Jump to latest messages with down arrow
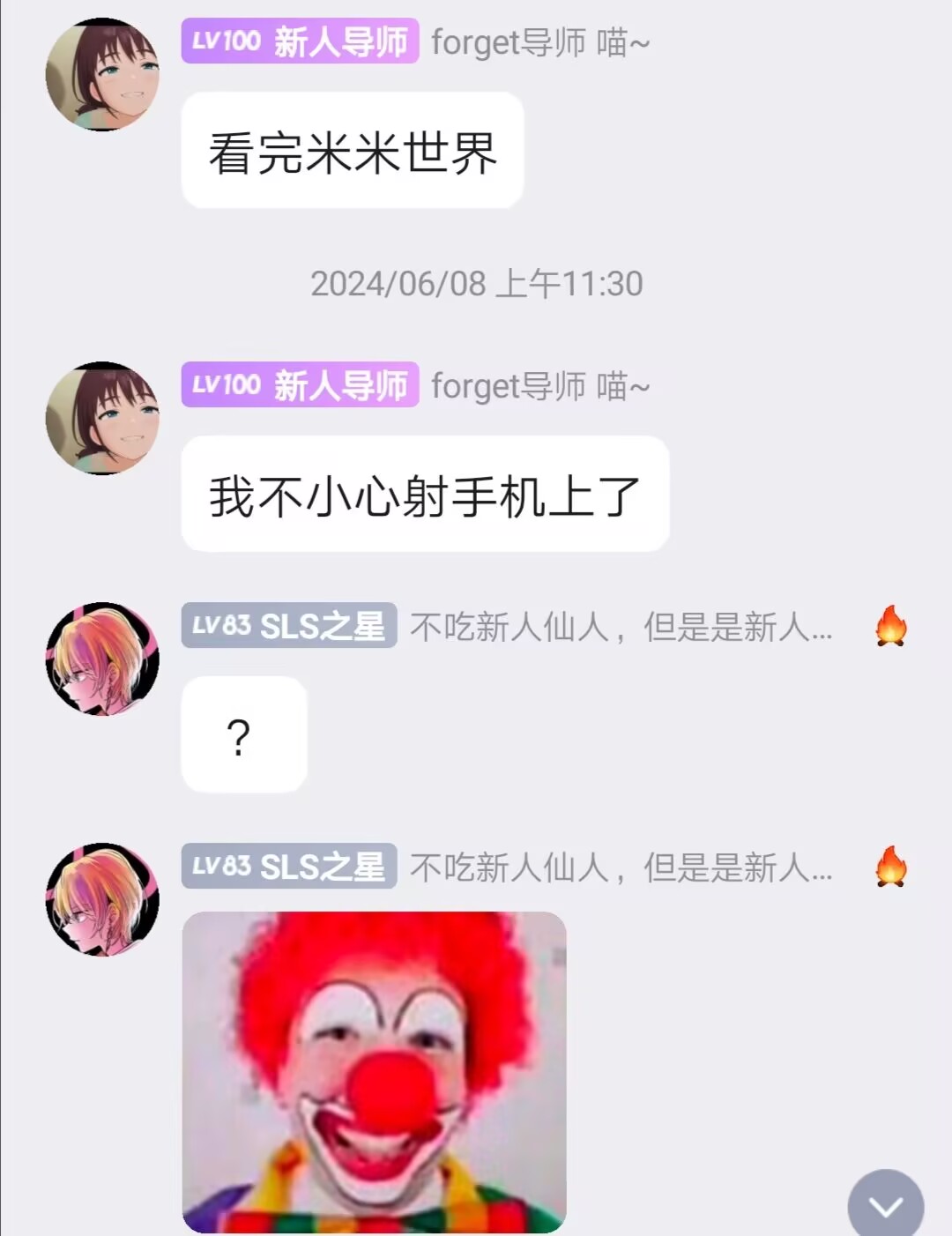 pos(885,1205)
